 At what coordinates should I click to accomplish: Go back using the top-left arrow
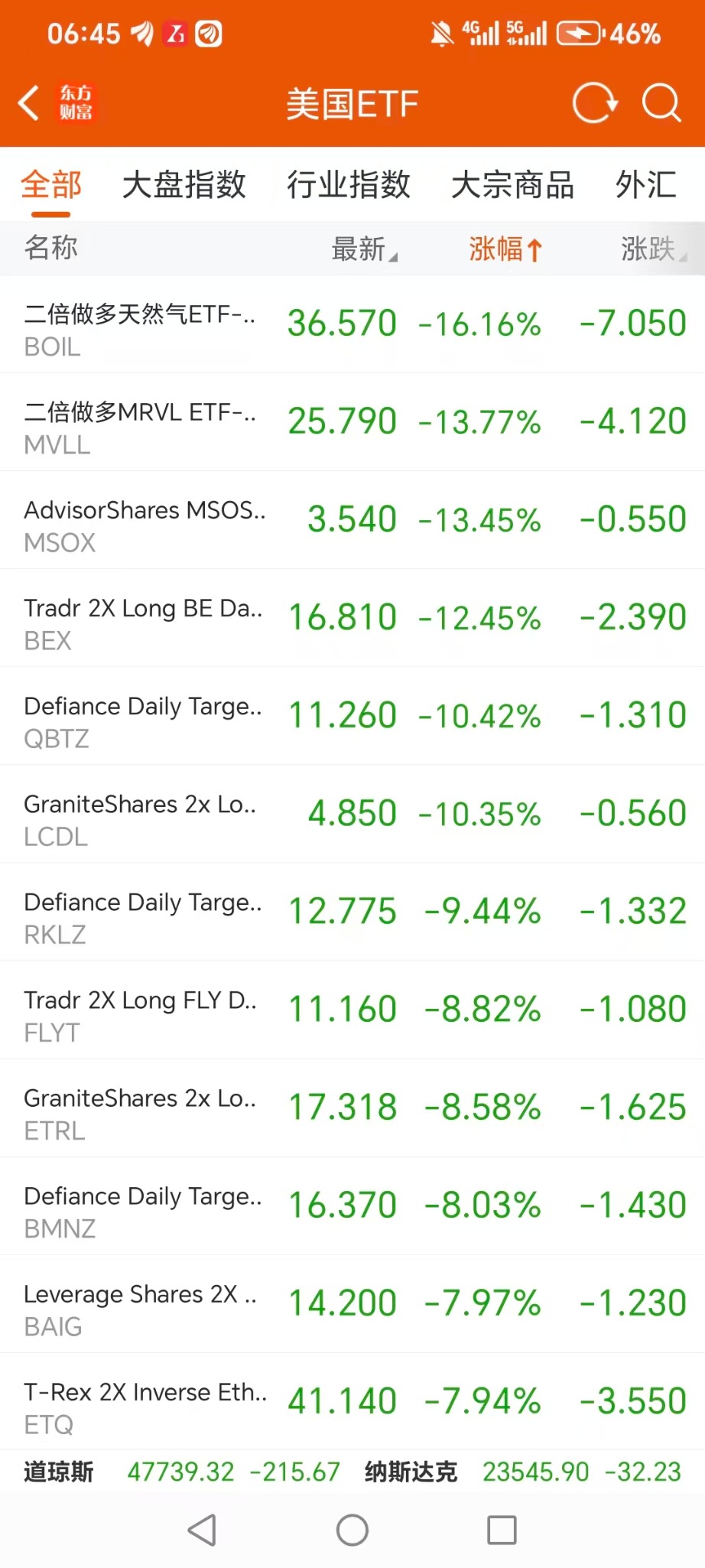(x=29, y=103)
